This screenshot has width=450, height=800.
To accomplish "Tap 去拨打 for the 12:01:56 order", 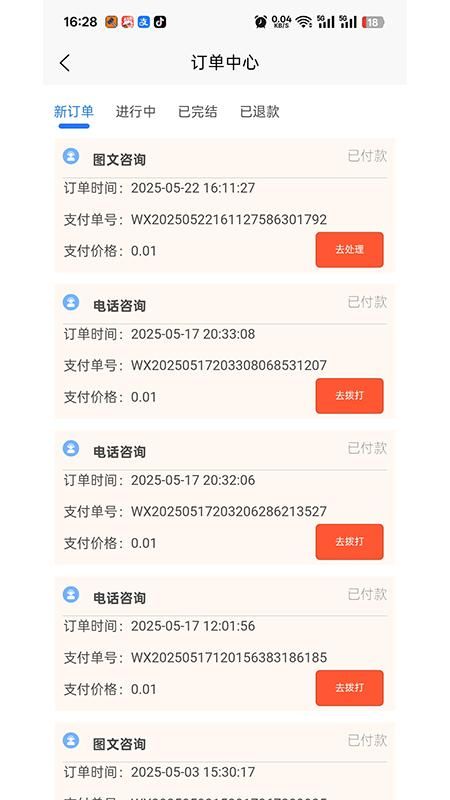I will click(x=349, y=688).
